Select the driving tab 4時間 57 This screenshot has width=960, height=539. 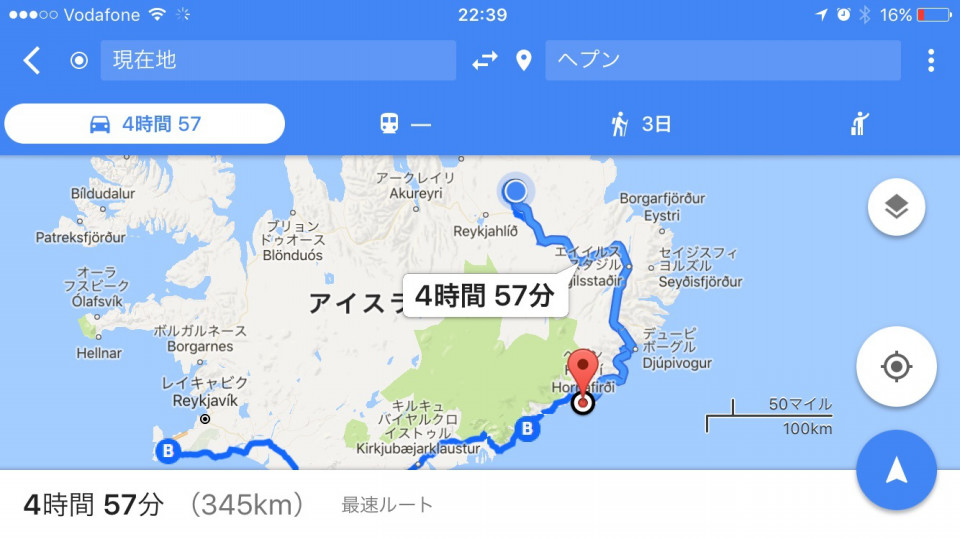pyautogui.click(x=145, y=124)
